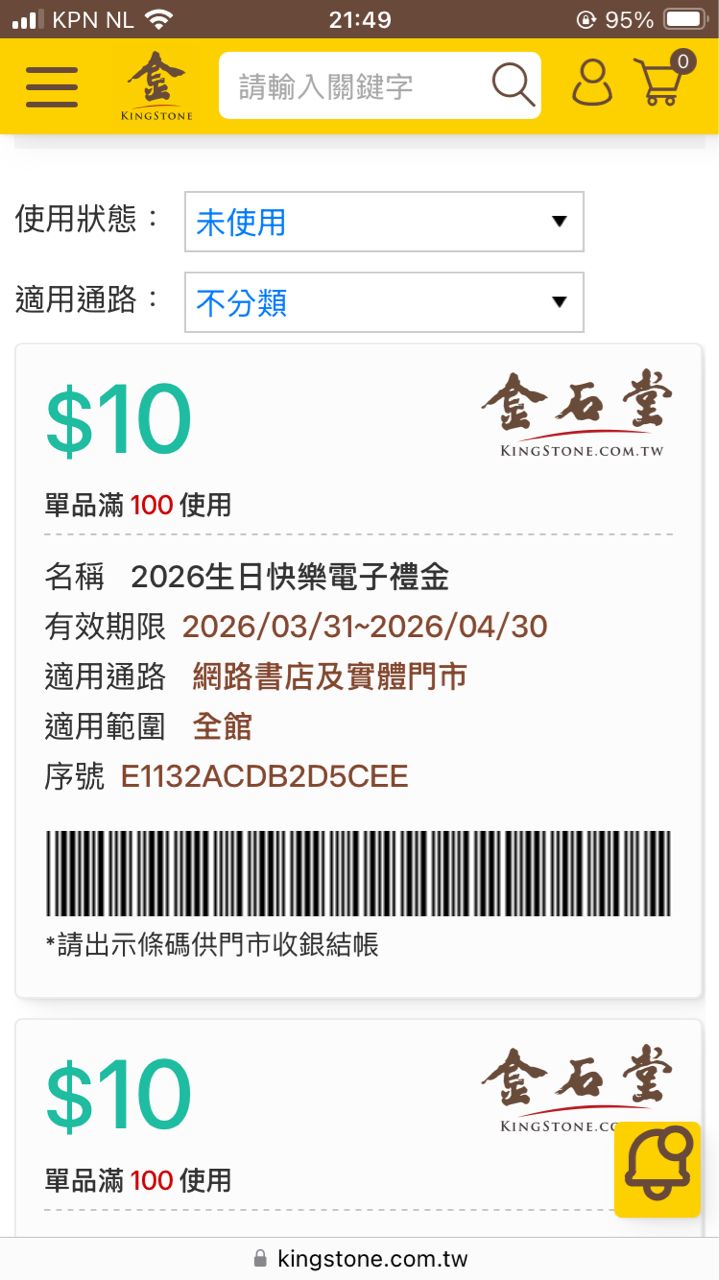Image resolution: width=719 pixels, height=1280 pixels.
Task: Open the member account icon
Action: point(592,84)
